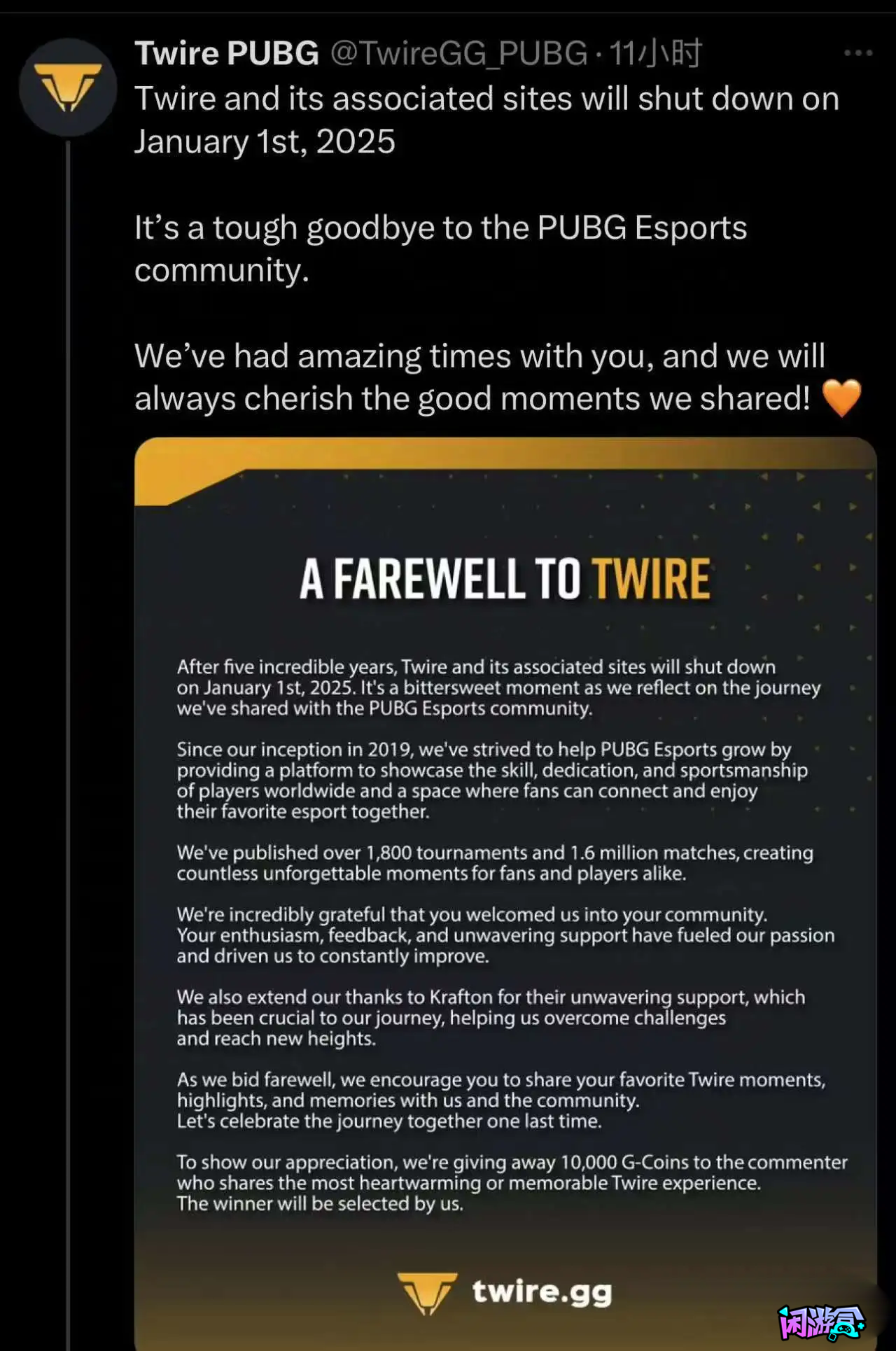This screenshot has height=1351, width=896.
Task: Open the tweet's overflow menu
Action: [x=857, y=53]
